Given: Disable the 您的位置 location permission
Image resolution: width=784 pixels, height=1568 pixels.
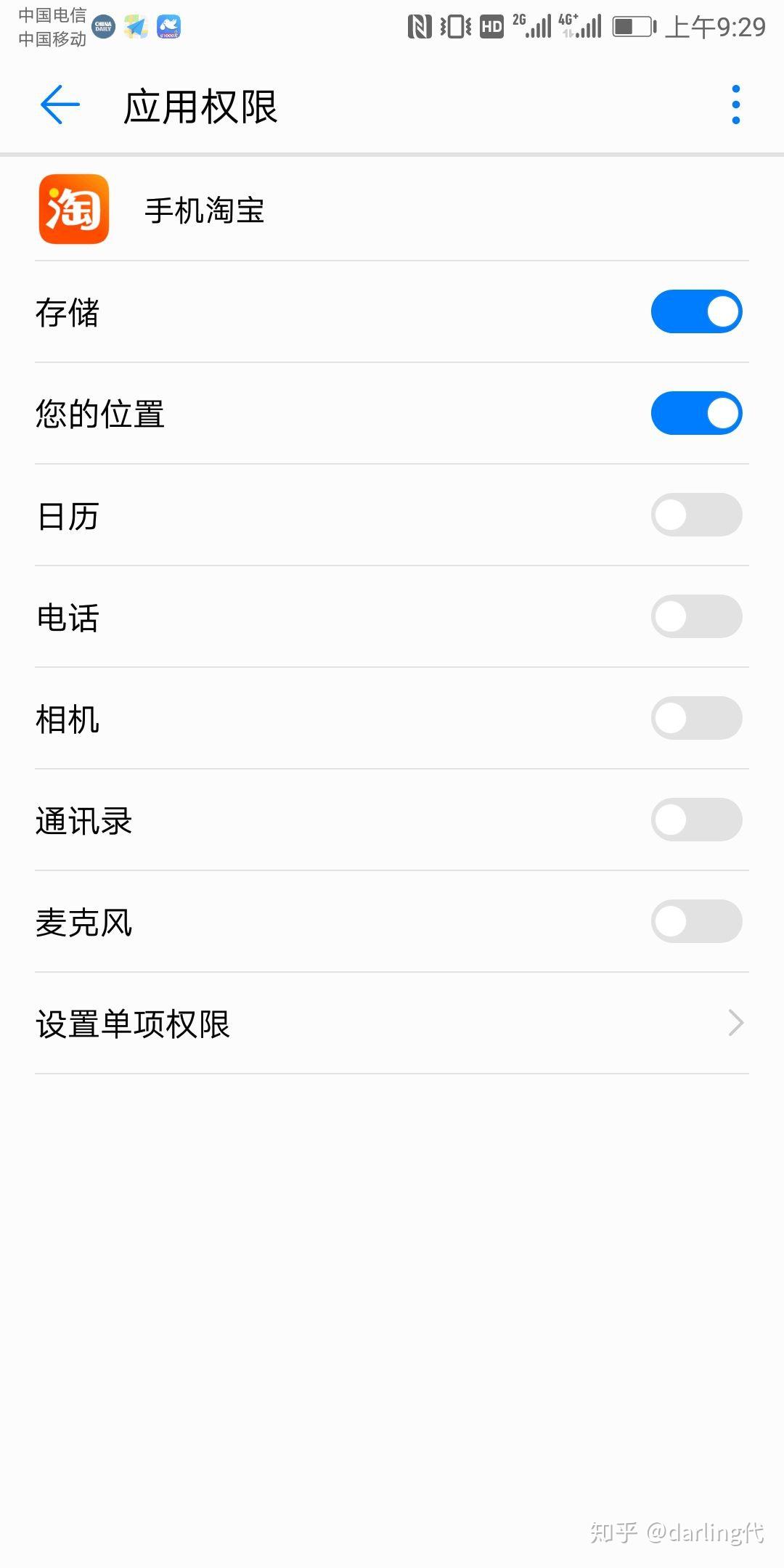Looking at the screenshot, I should pos(696,413).
